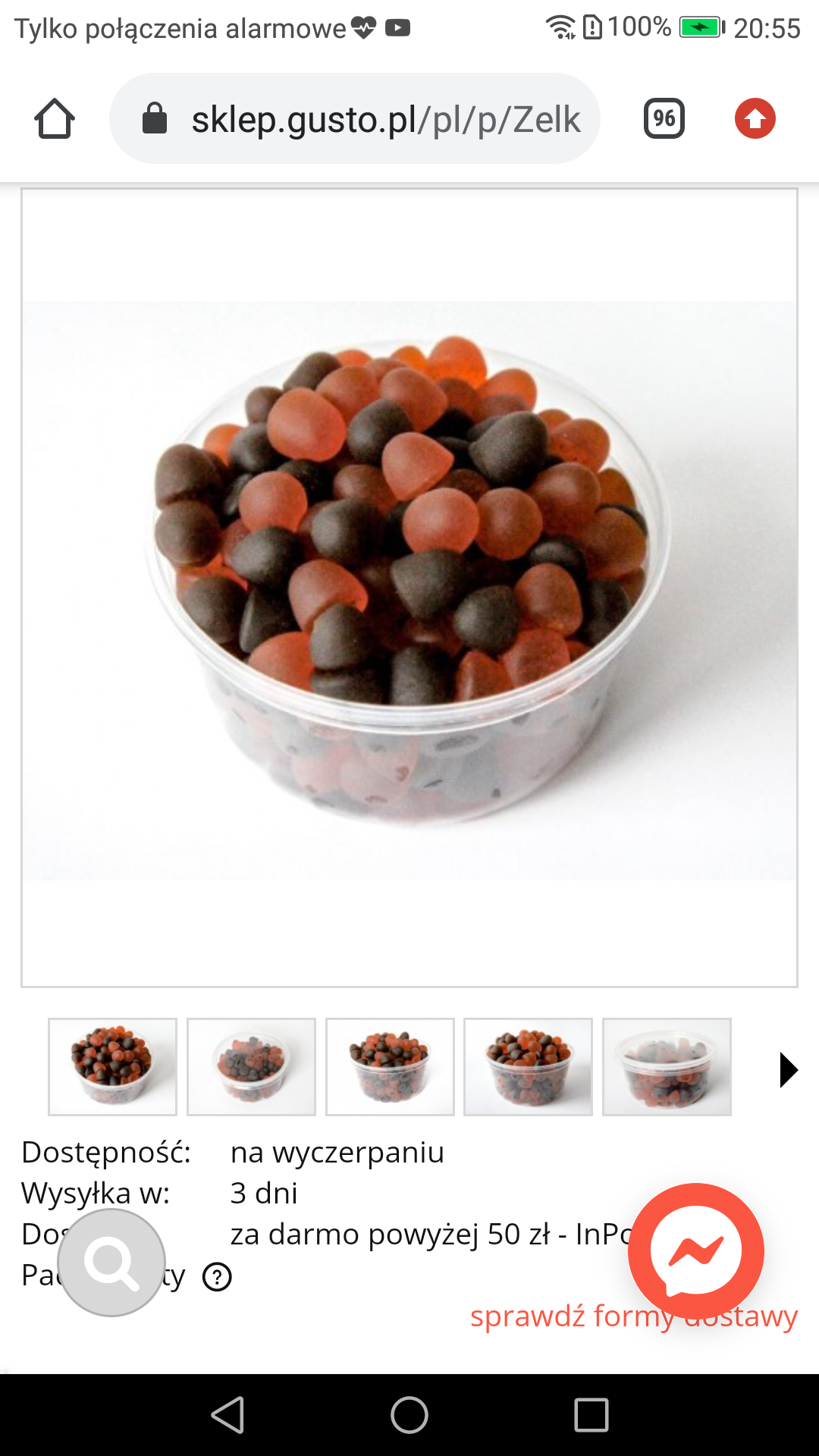
Task: Go to the browser home page
Action: (55, 119)
